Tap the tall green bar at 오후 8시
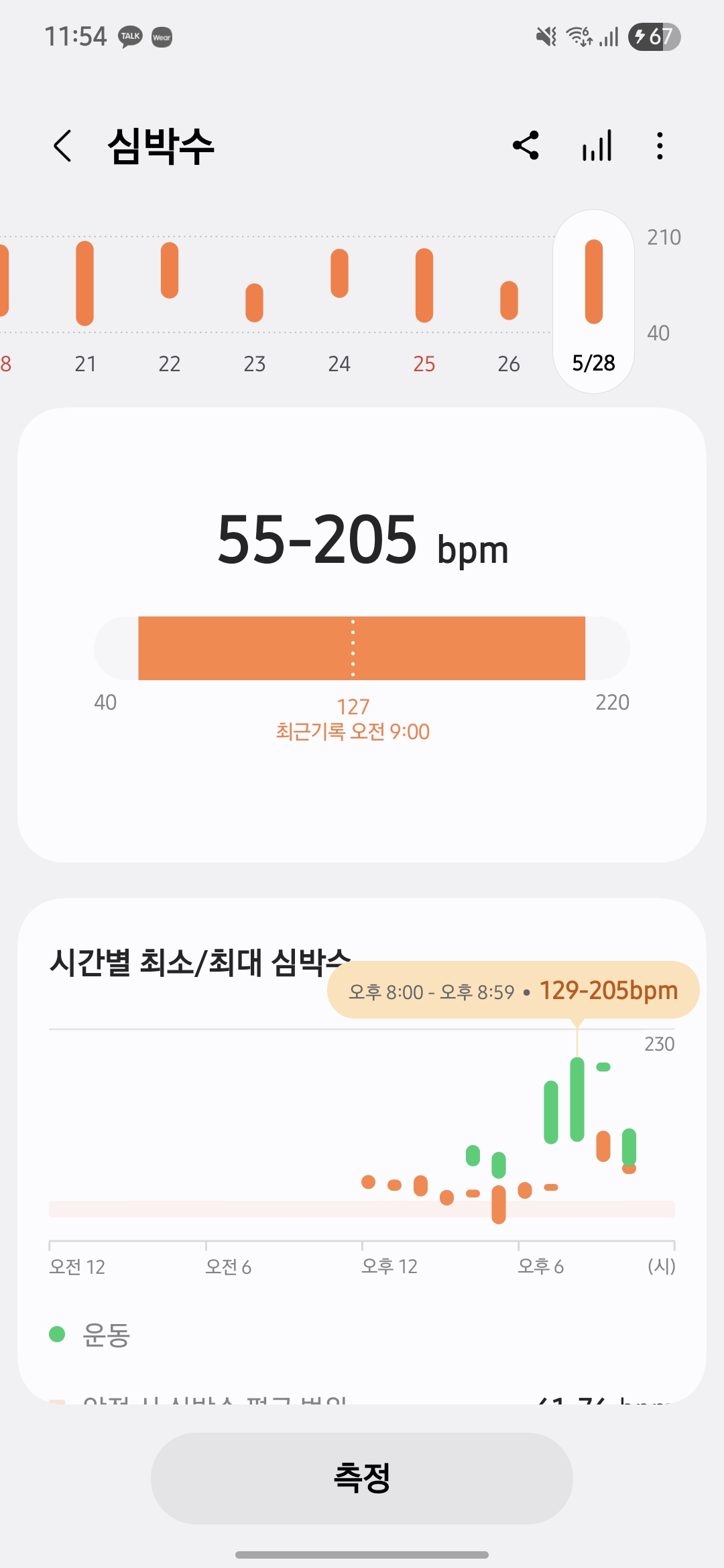 tap(577, 1099)
